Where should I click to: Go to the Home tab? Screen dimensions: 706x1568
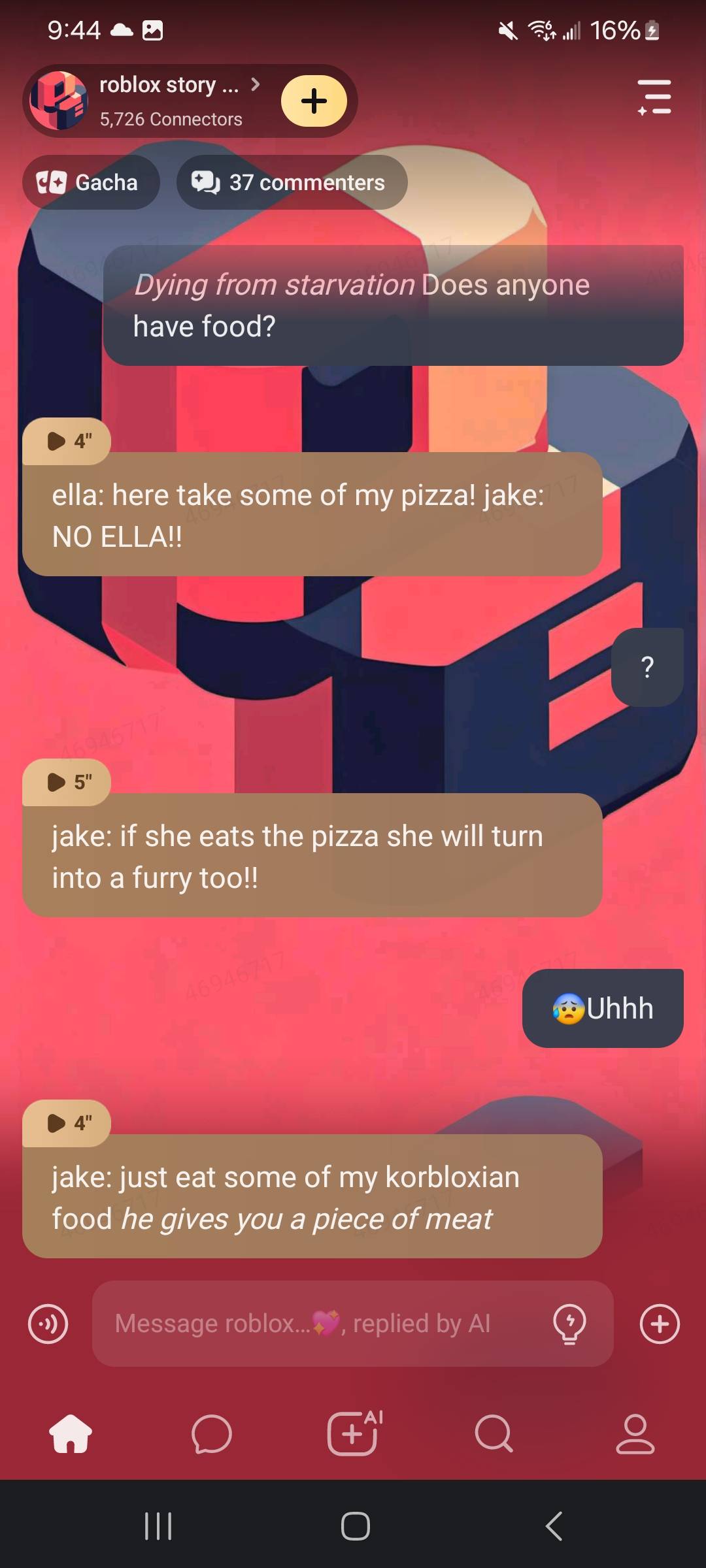(x=71, y=1434)
